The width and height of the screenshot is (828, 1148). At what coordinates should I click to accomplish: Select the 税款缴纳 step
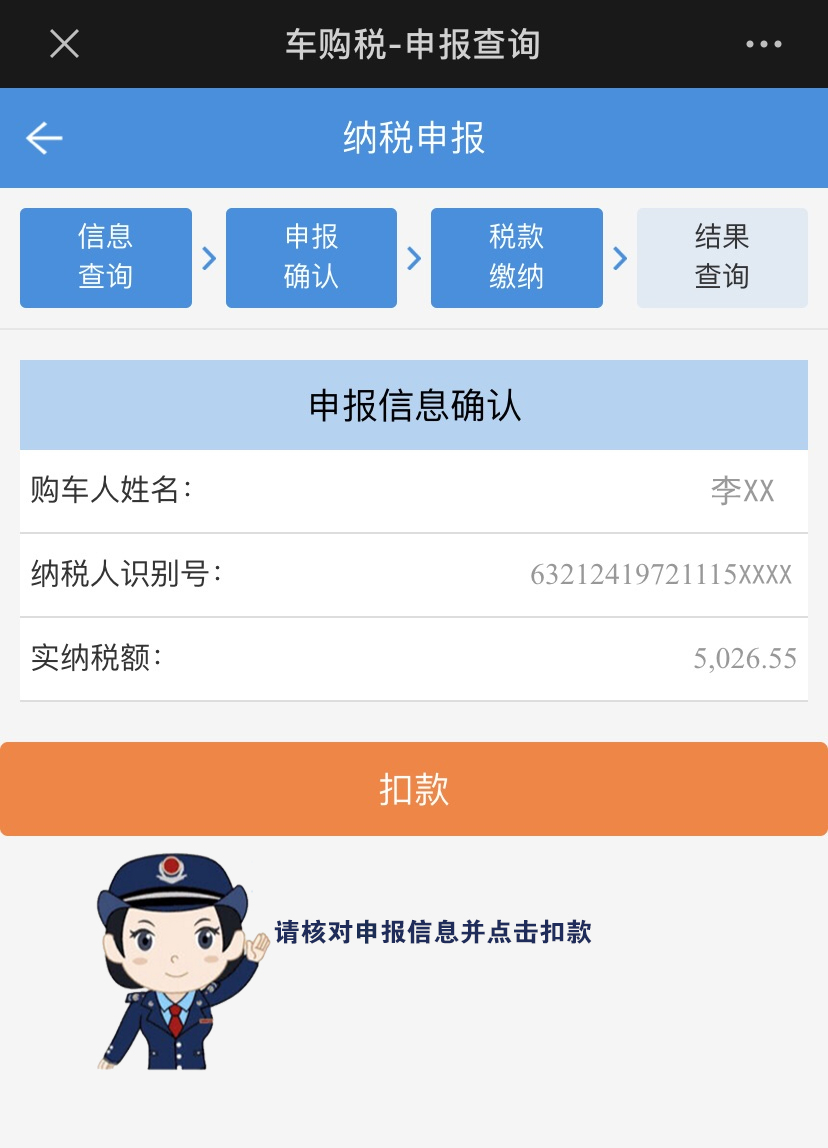[516, 257]
